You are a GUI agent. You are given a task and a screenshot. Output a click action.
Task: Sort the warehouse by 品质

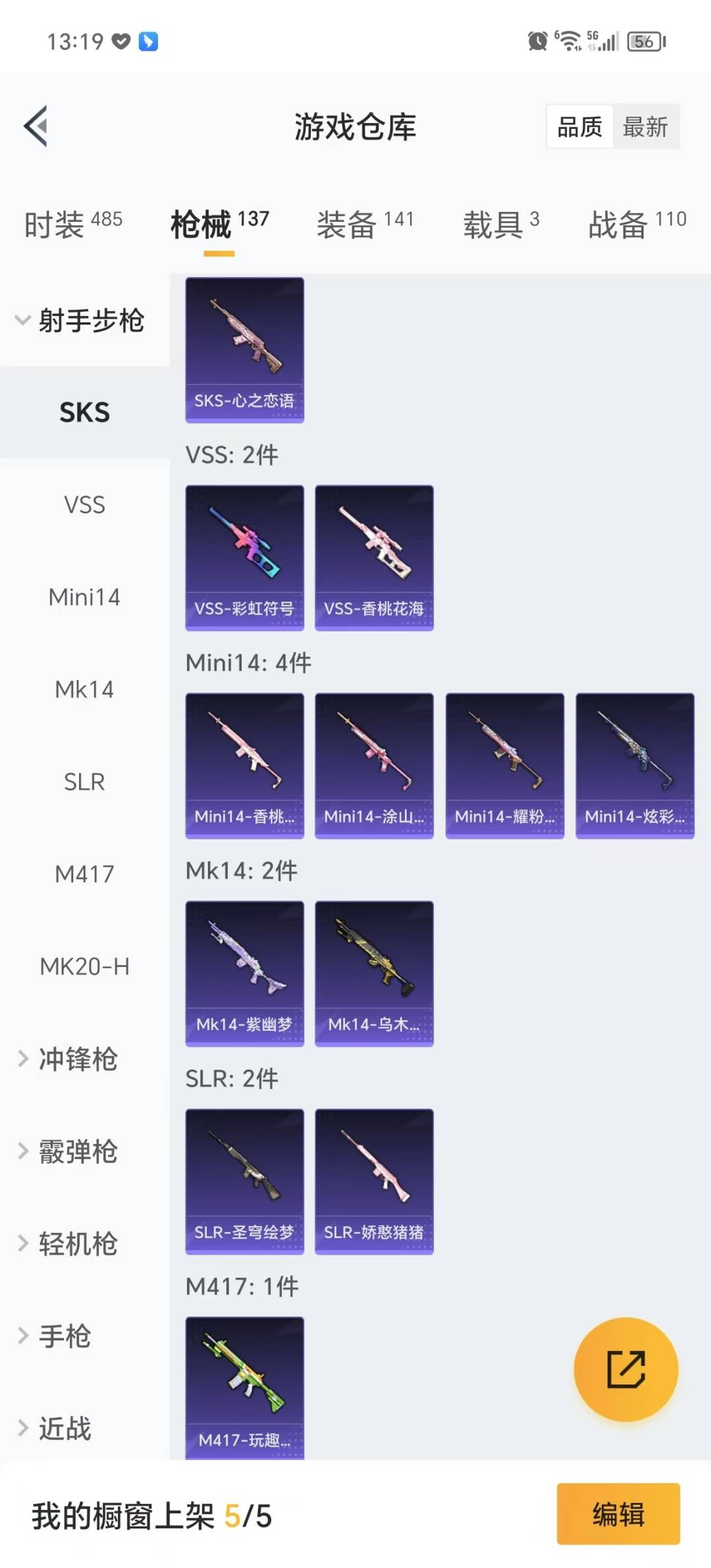[579, 126]
